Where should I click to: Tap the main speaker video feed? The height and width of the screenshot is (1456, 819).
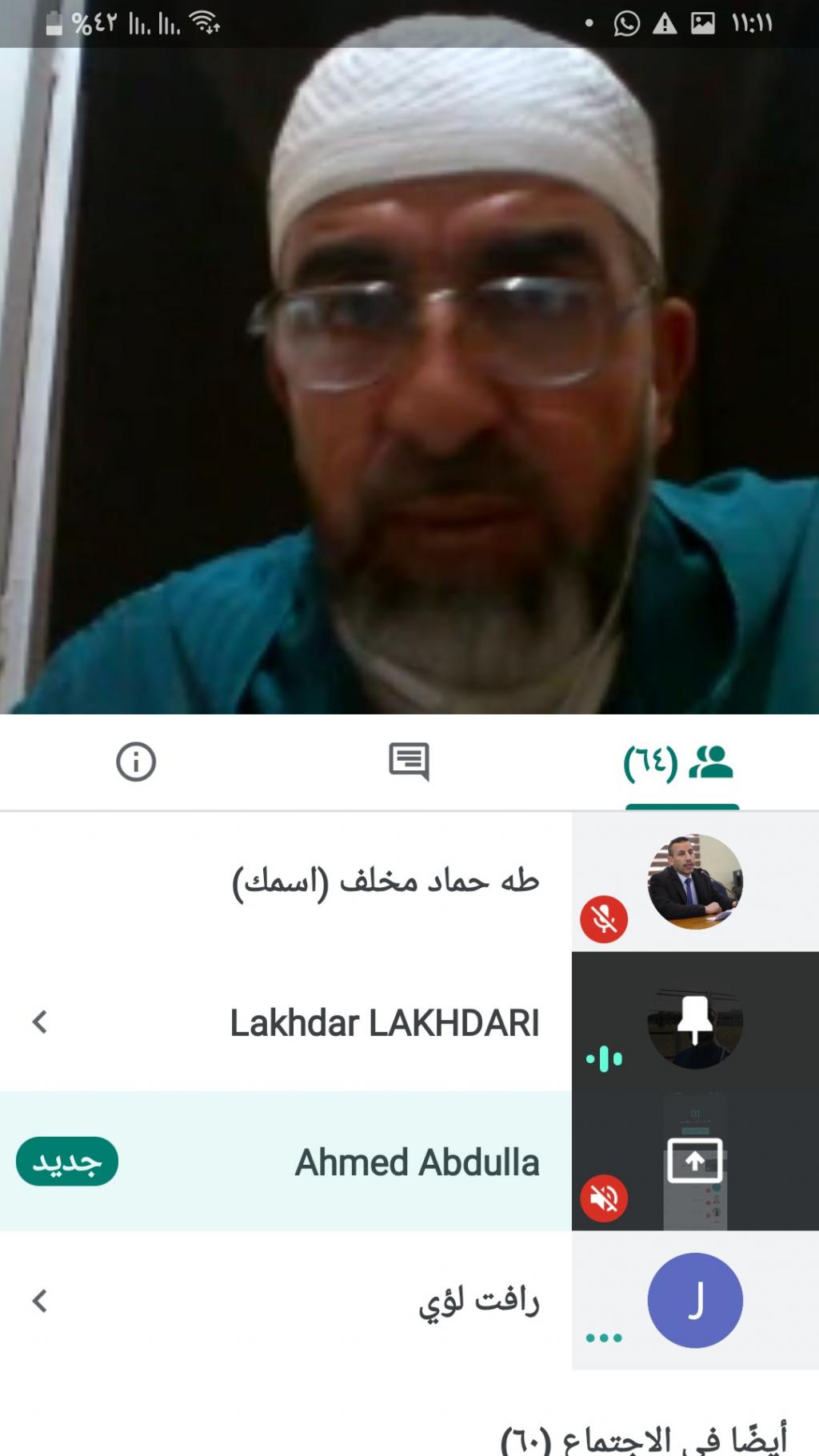409,381
